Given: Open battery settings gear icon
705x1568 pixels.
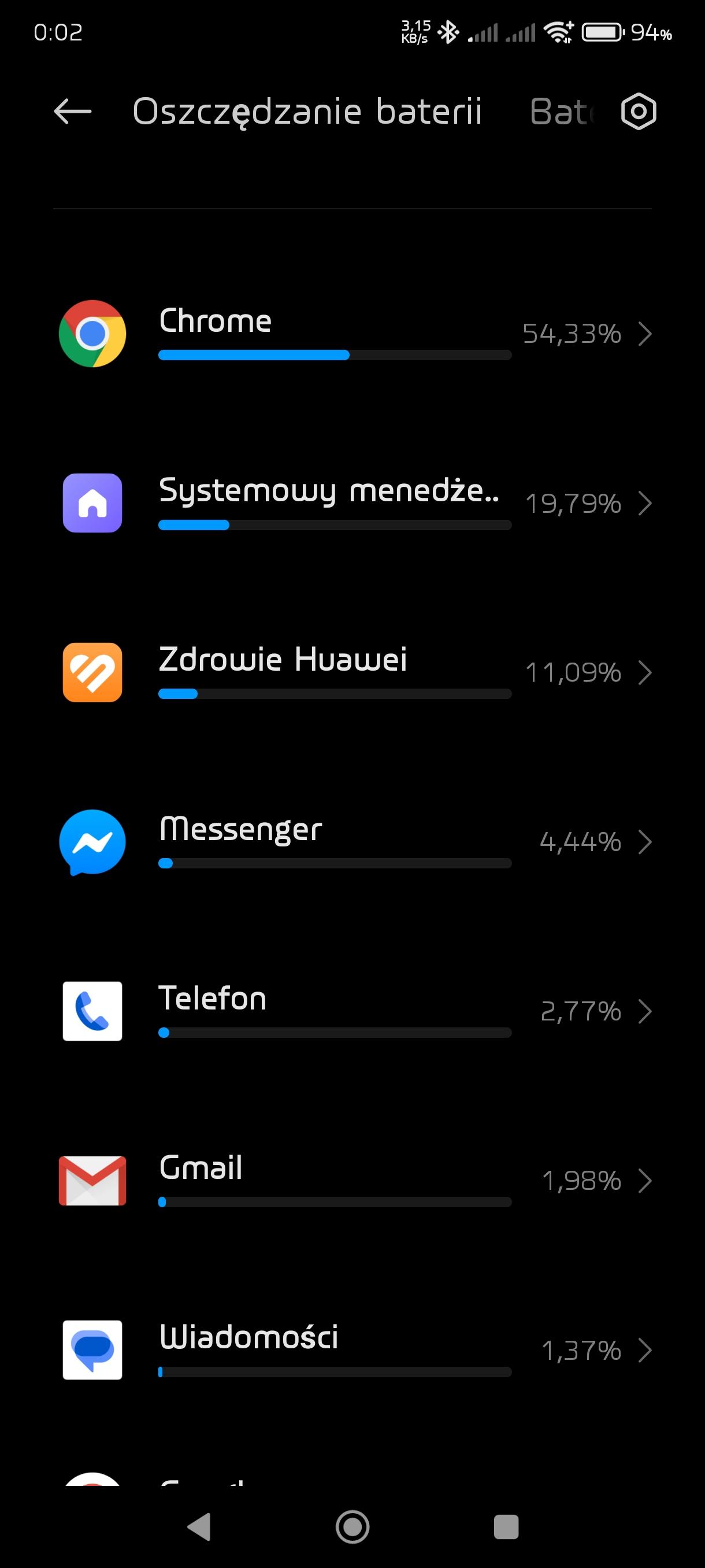Looking at the screenshot, I should (x=638, y=112).
